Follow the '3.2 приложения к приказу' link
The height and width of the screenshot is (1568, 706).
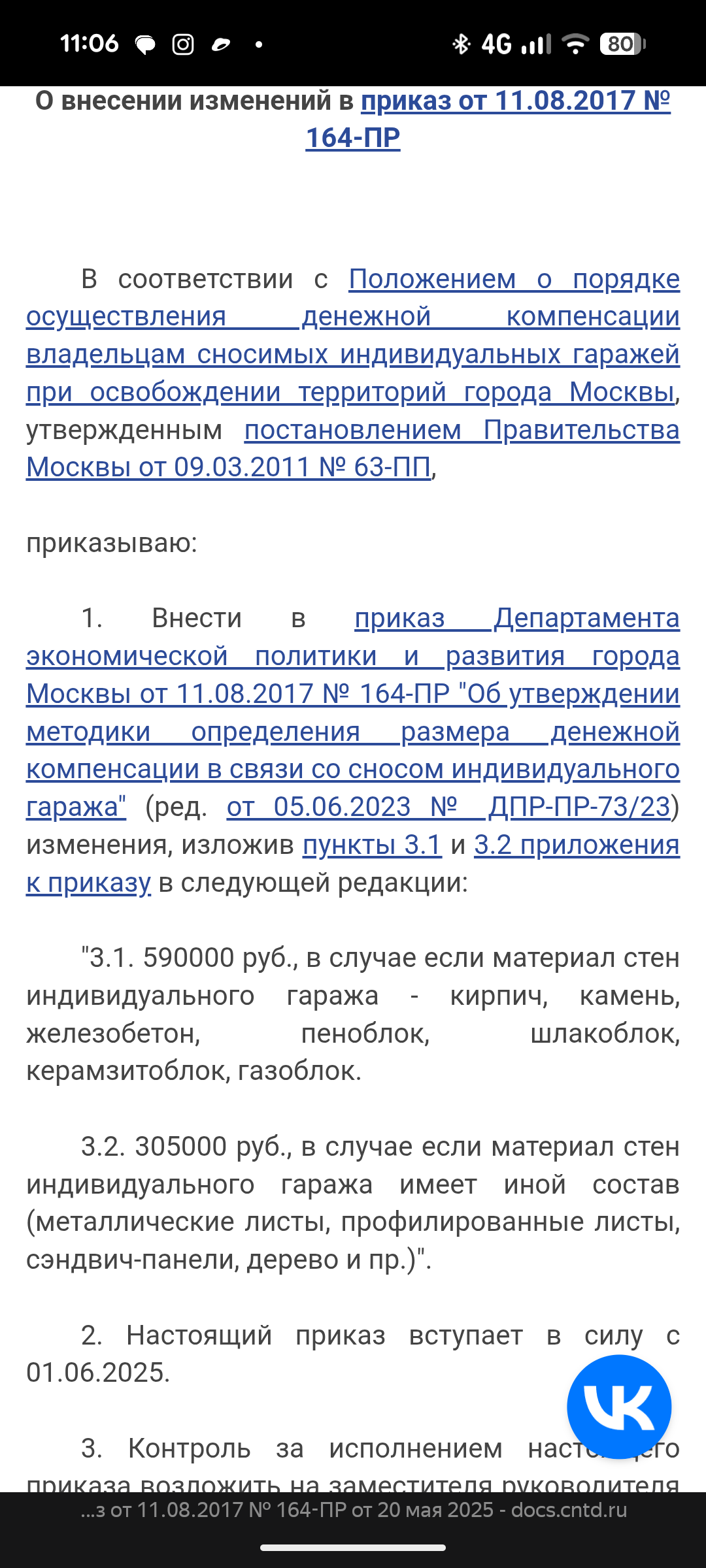click(x=576, y=845)
